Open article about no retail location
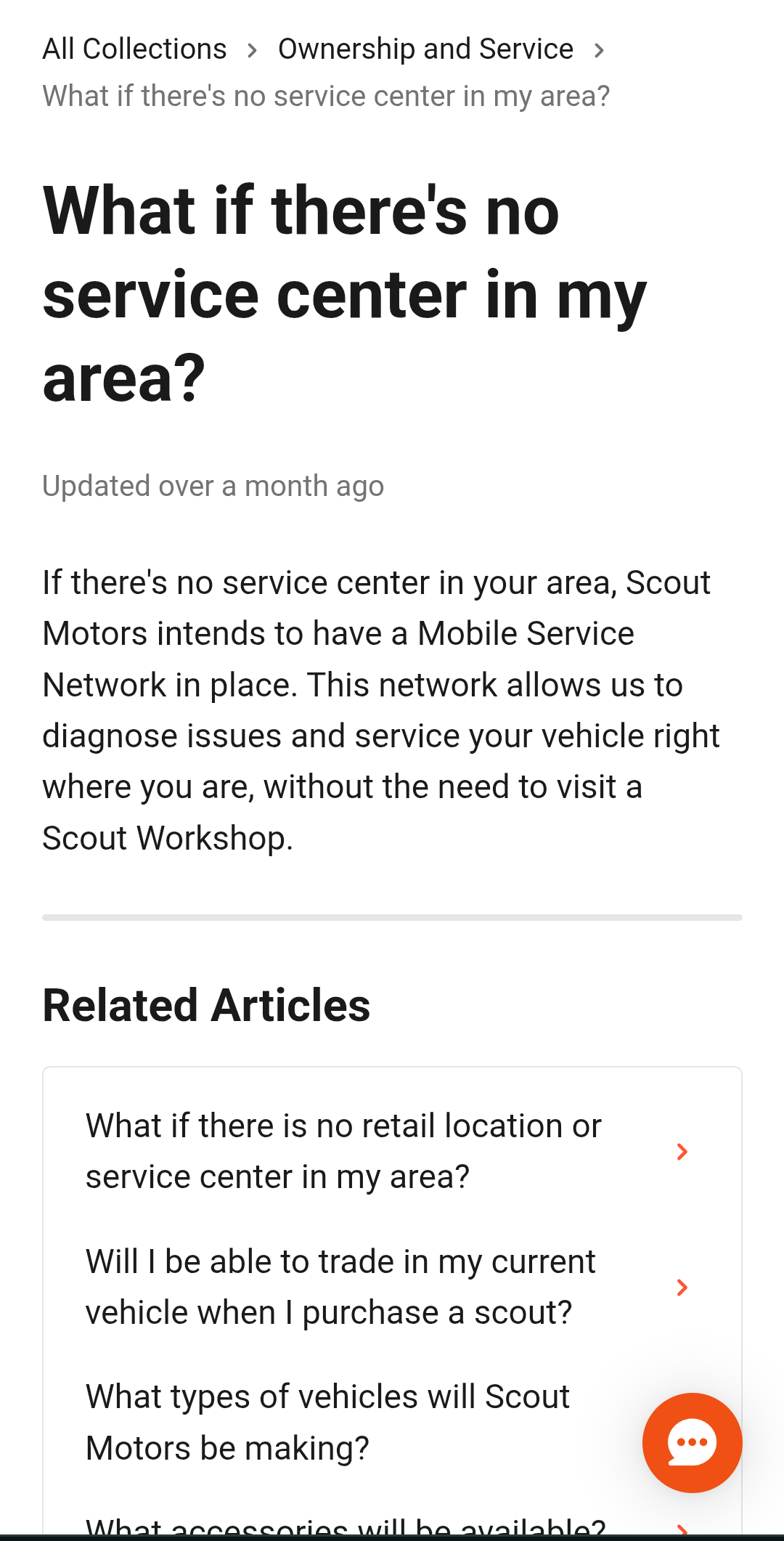The width and height of the screenshot is (784, 1541). 391,1151
